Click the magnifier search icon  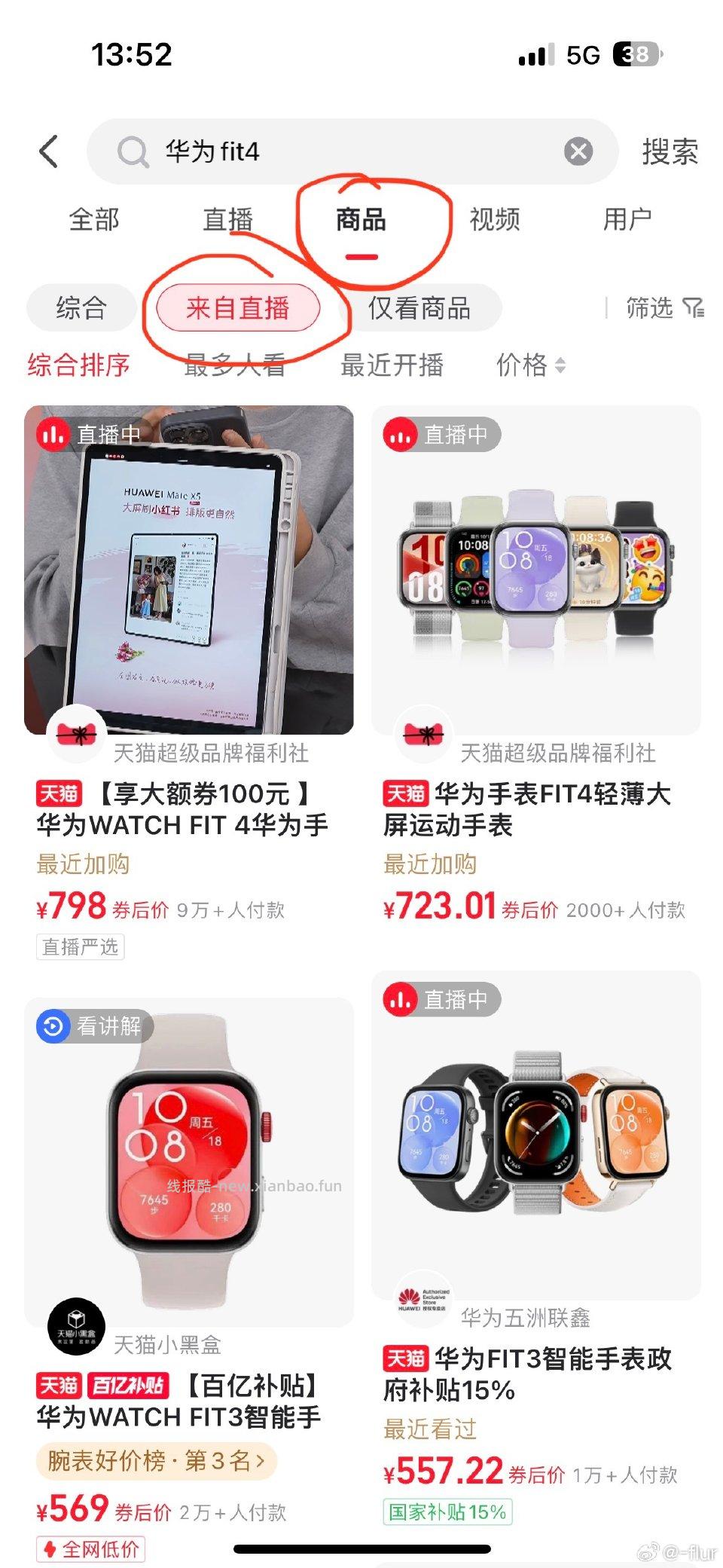point(133,151)
